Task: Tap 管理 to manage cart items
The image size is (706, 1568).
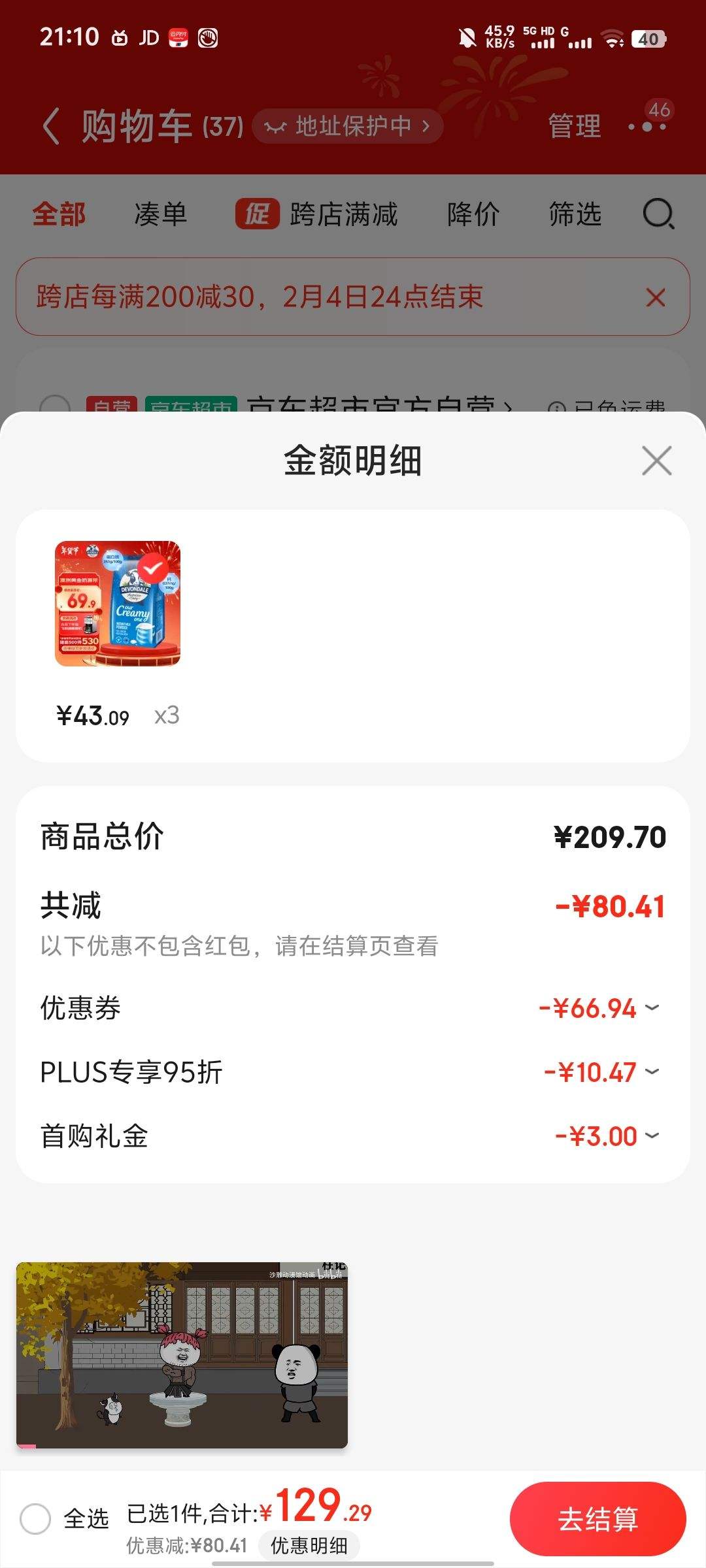Action: click(x=574, y=125)
